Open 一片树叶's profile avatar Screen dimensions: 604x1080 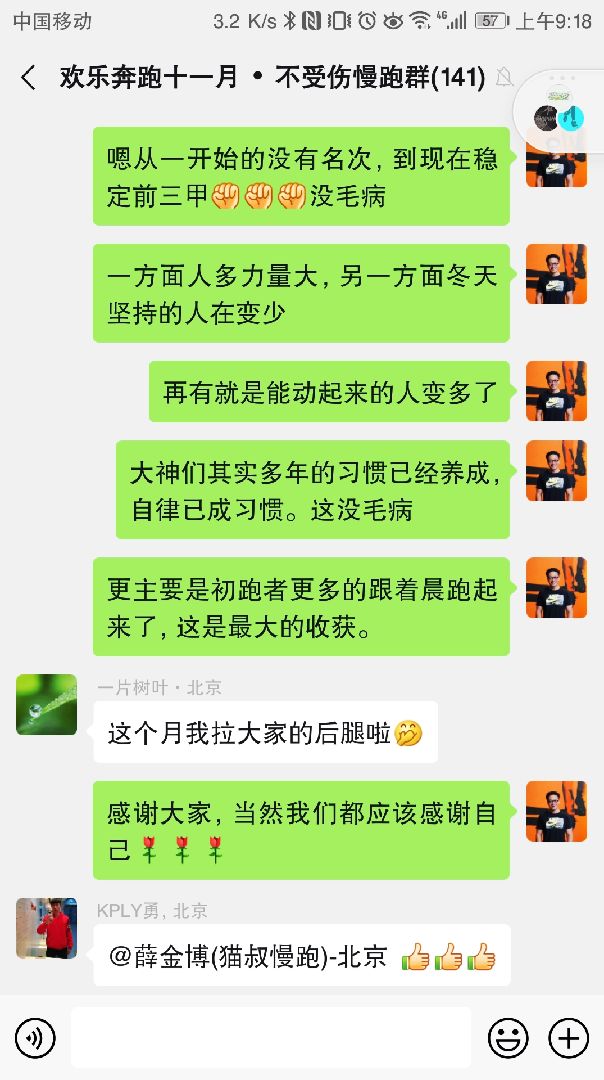46,704
